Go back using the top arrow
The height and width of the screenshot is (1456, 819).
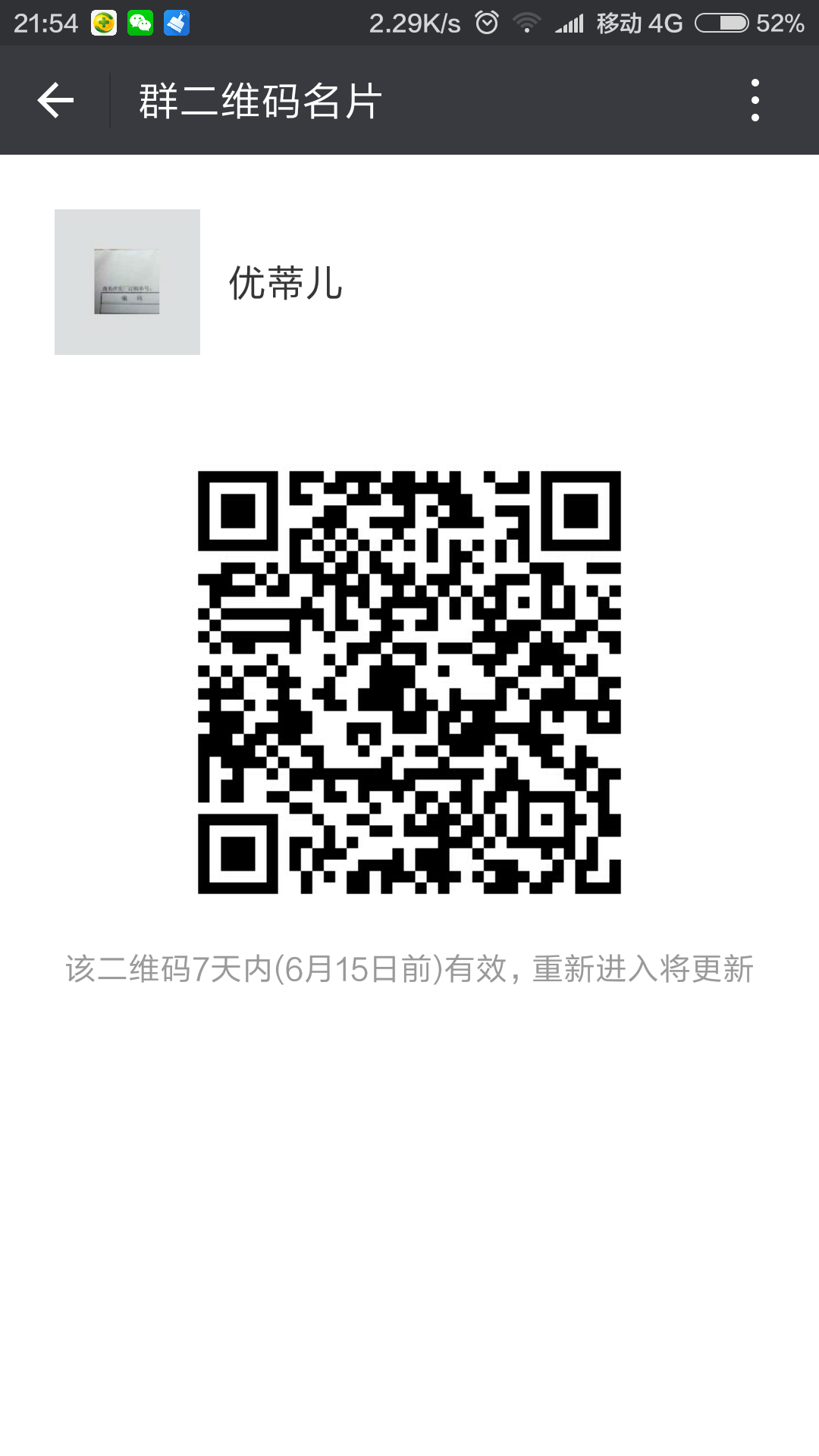[55, 100]
